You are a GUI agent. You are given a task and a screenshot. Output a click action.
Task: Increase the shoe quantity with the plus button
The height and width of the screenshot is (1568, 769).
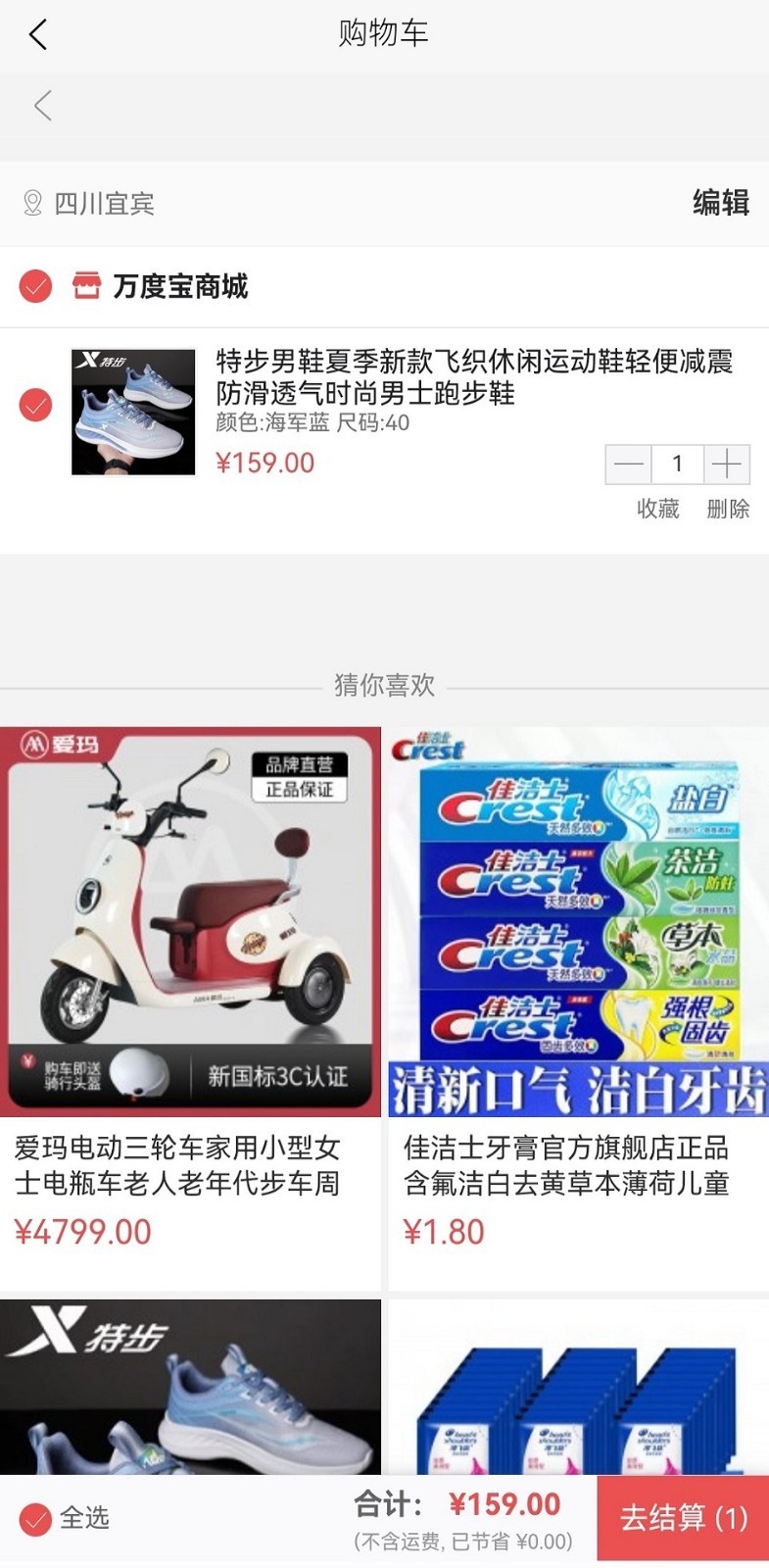coord(727,465)
